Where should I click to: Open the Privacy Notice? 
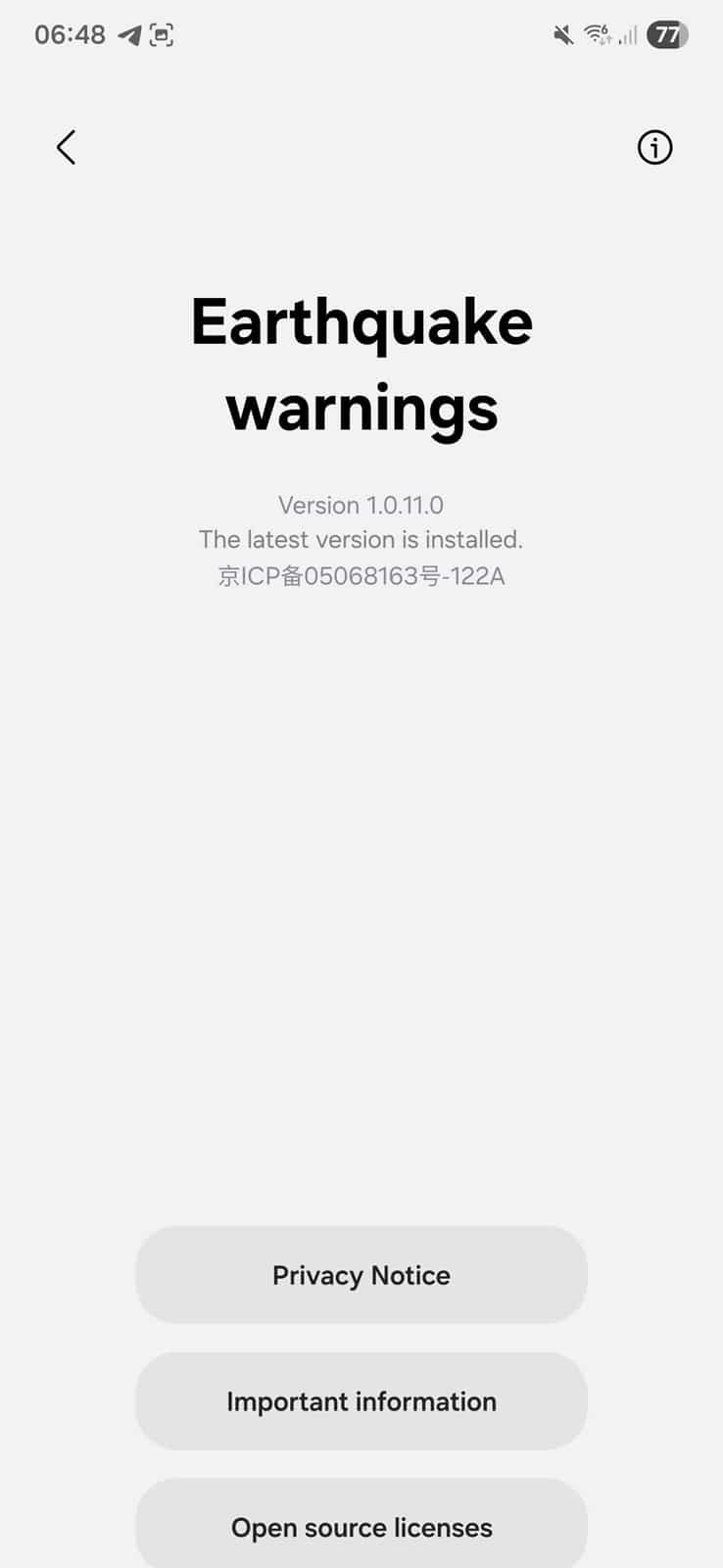coord(361,1275)
